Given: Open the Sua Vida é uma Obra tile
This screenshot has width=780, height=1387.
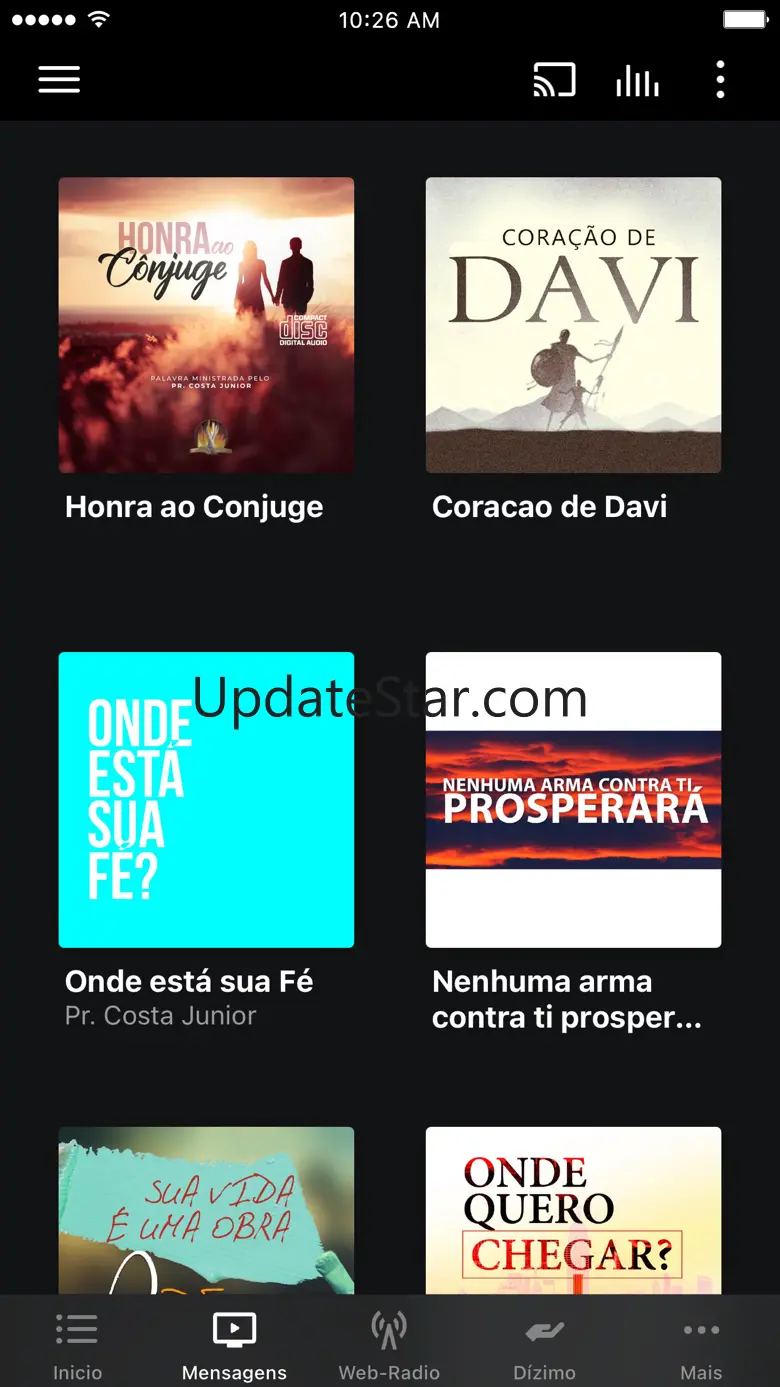Looking at the screenshot, I should (x=206, y=1210).
